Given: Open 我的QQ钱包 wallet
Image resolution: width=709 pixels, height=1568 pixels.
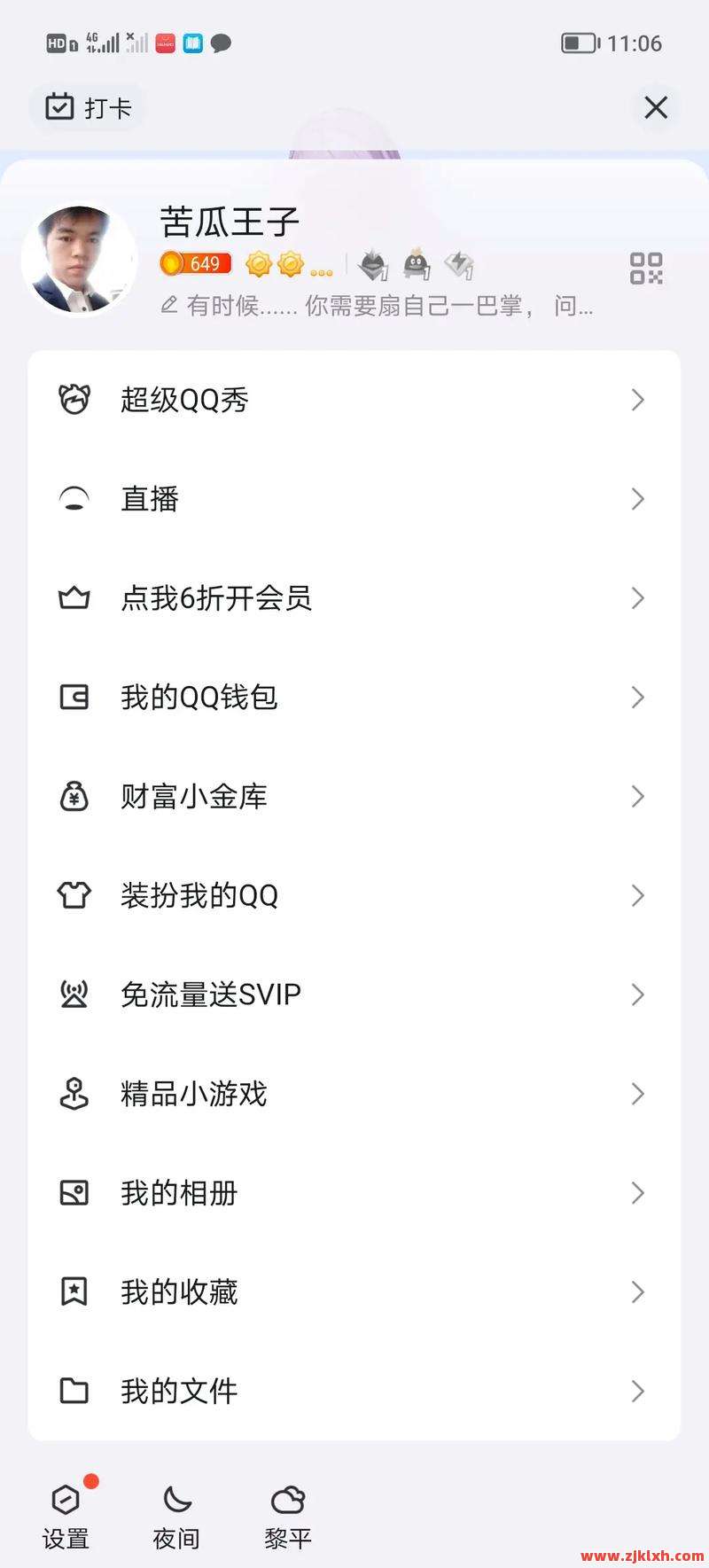Looking at the screenshot, I should click(x=199, y=698).
